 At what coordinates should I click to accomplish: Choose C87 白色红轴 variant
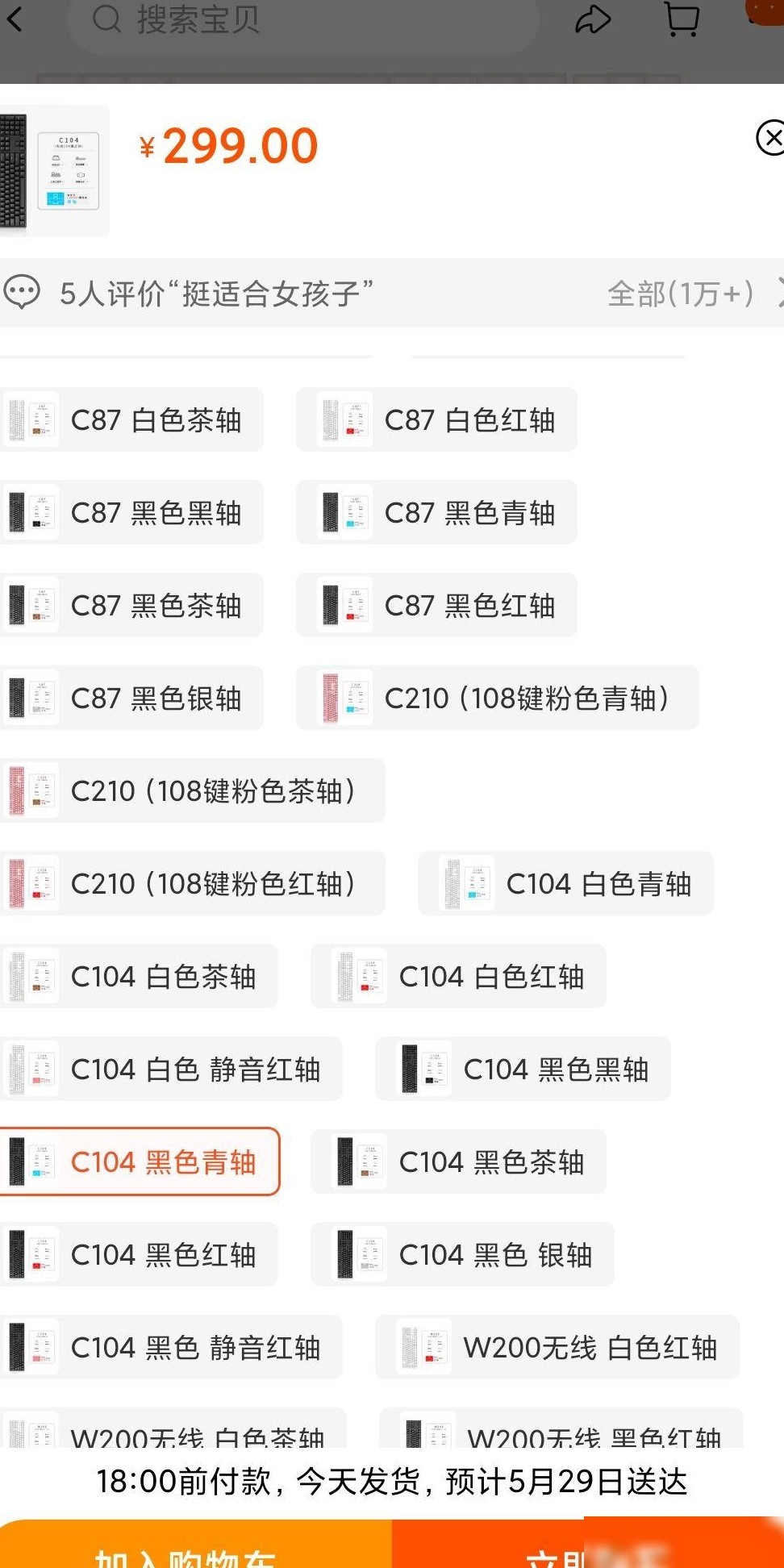pyautogui.click(x=436, y=419)
